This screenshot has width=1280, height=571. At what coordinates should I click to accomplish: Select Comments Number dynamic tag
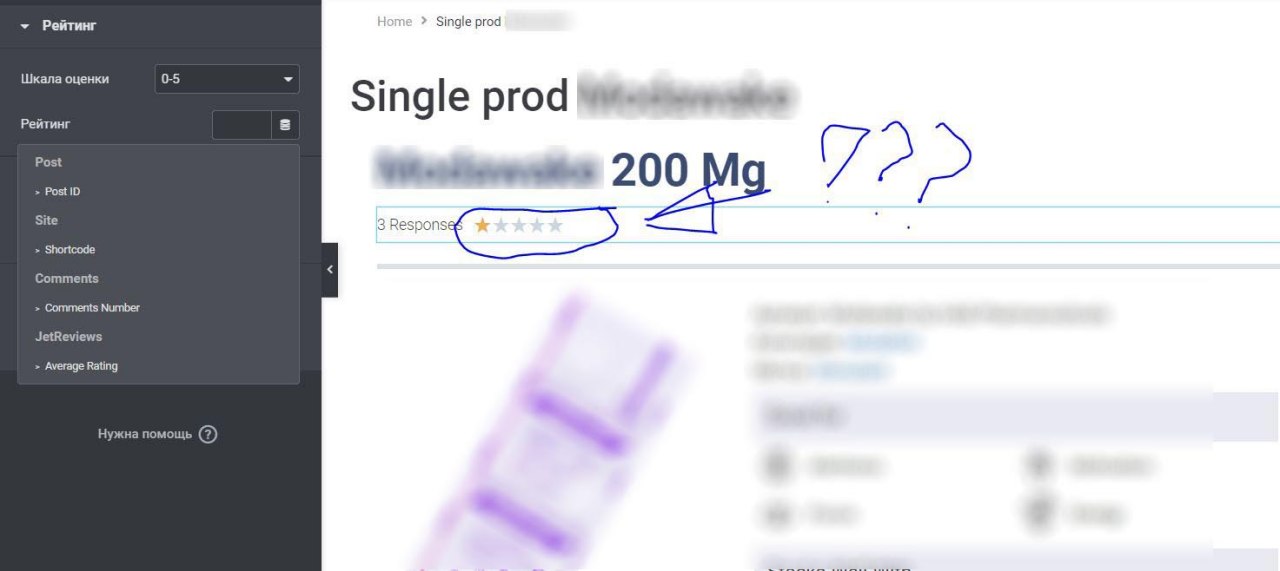coord(92,308)
